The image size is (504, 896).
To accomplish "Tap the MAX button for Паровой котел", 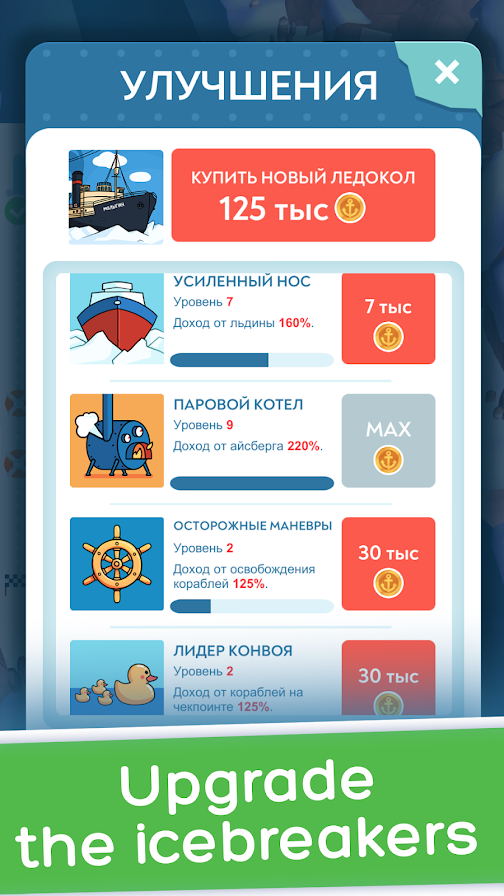I will coord(388,440).
